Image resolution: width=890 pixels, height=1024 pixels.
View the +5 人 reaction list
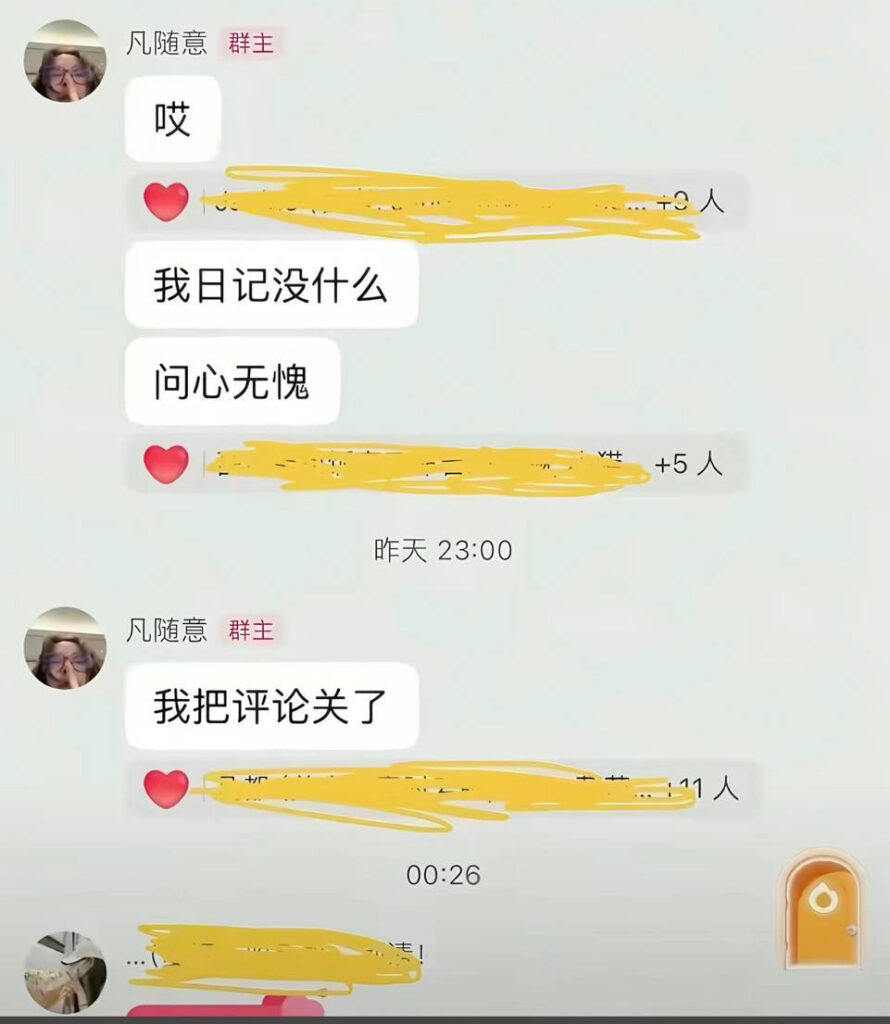tap(688, 464)
